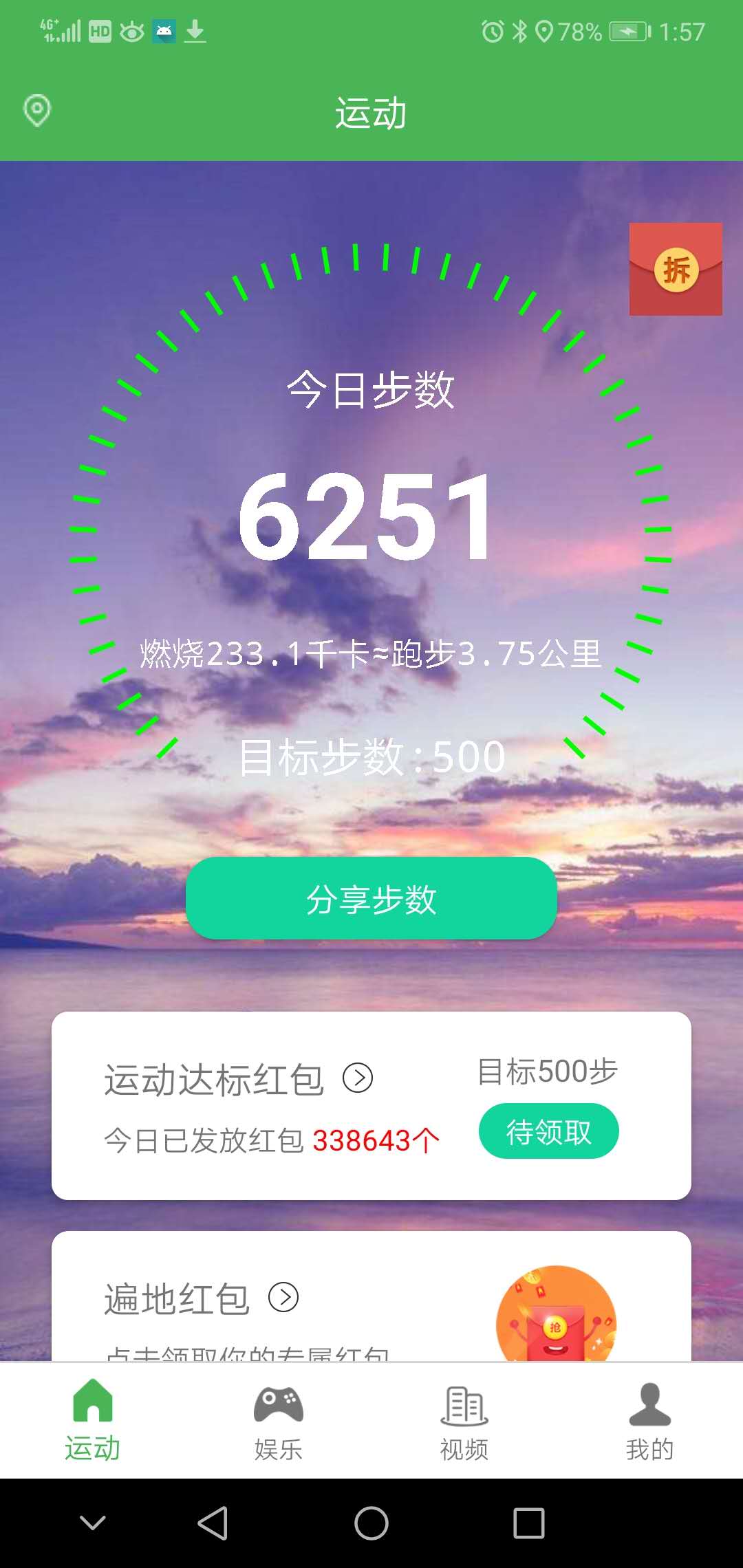Screen dimensions: 743x1568
Task: Go to the system home screen
Action: (x=371, y=1523)
